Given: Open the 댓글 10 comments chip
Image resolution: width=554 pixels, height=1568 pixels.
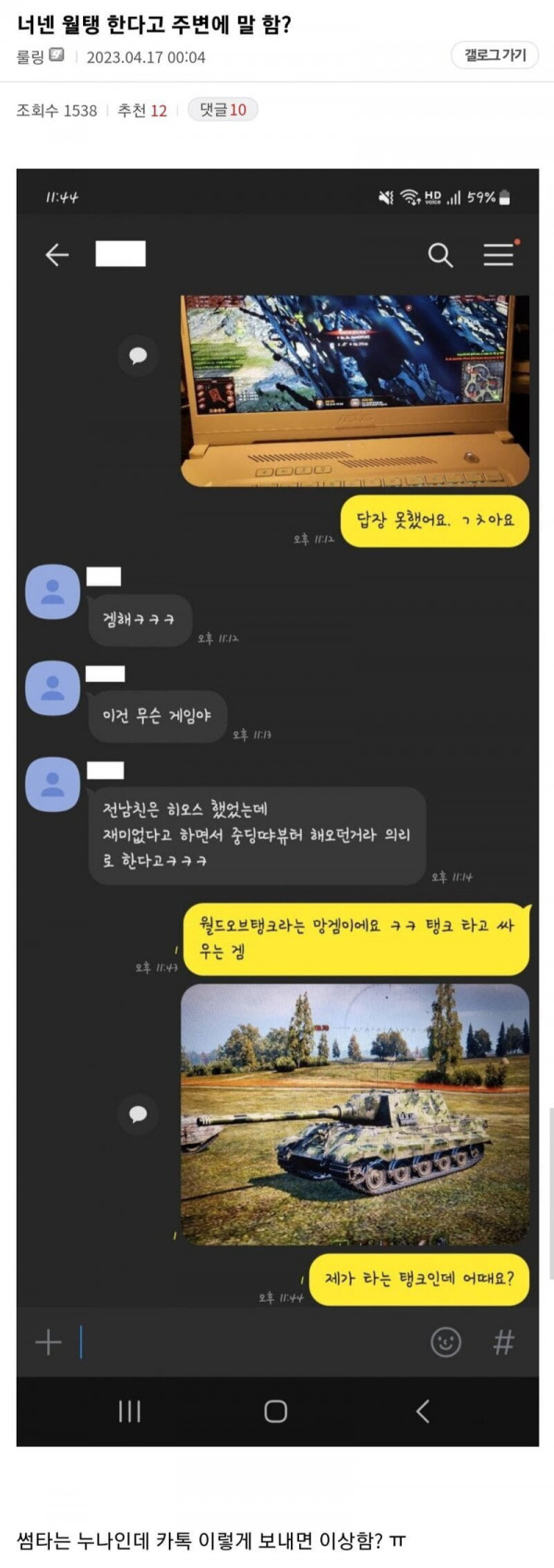Looking at the screenshot, I should coord(223,110).
